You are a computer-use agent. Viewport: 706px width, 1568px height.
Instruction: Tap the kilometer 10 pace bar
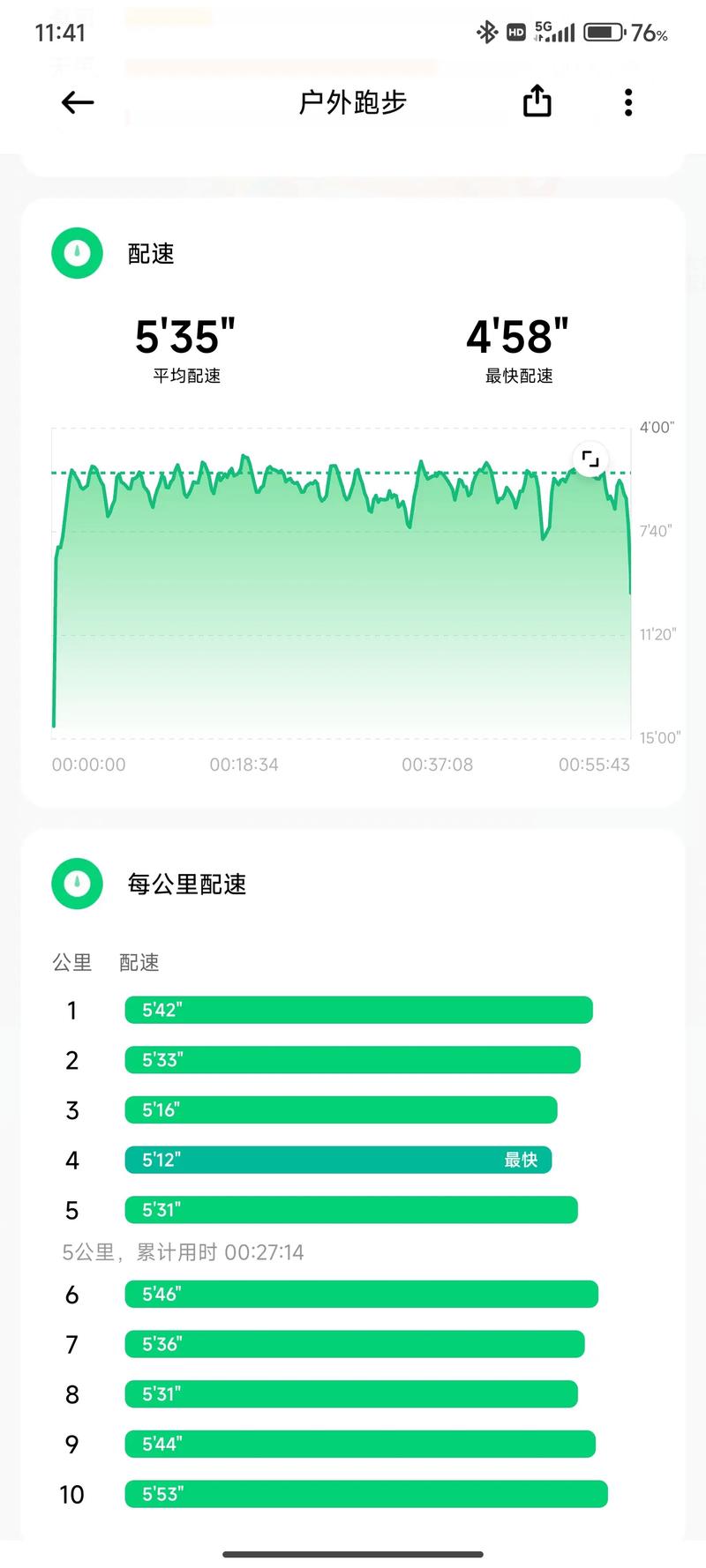point(365,1494)
